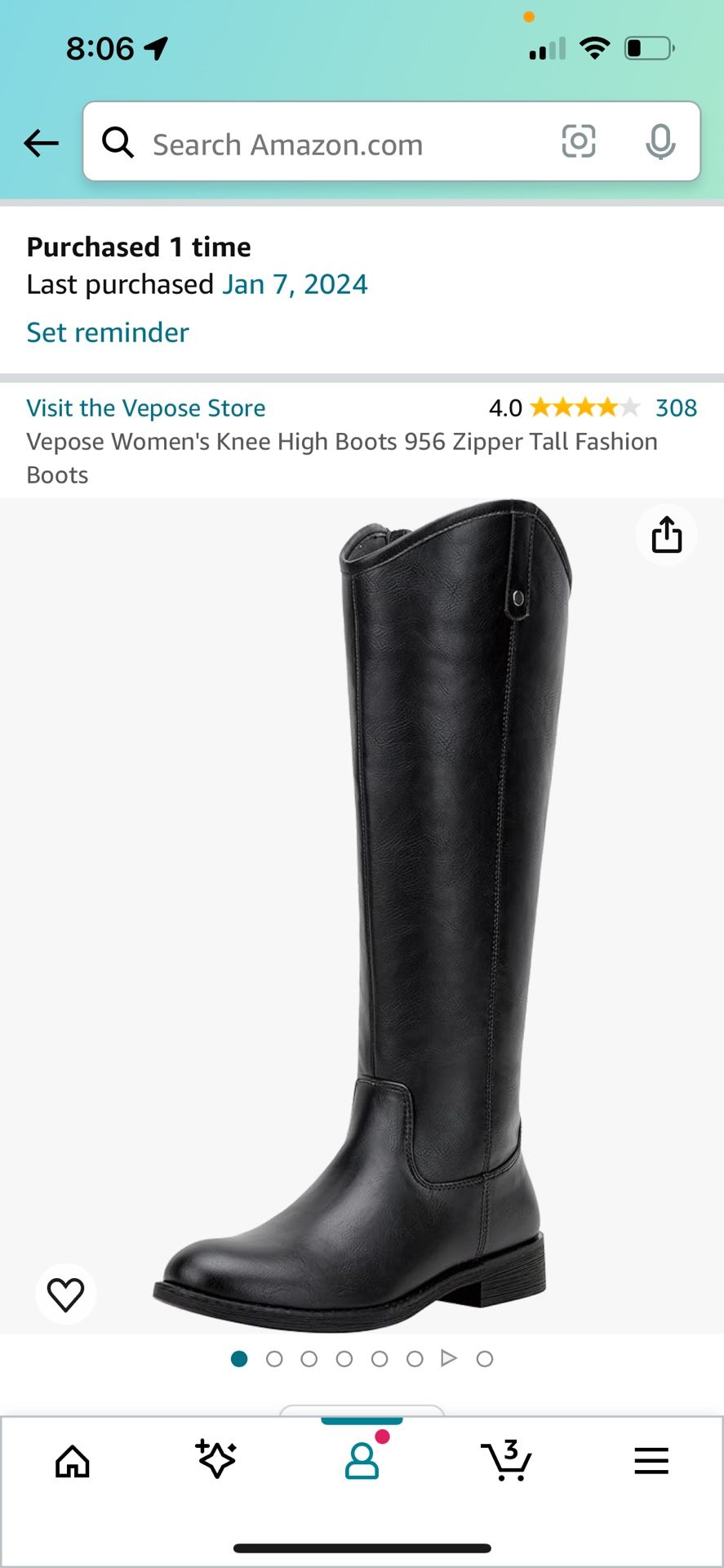Viewport: 724px width, 1568px height.
Task: Open the shopping cart with 3 items
Action: click(x=506, y=1462)
